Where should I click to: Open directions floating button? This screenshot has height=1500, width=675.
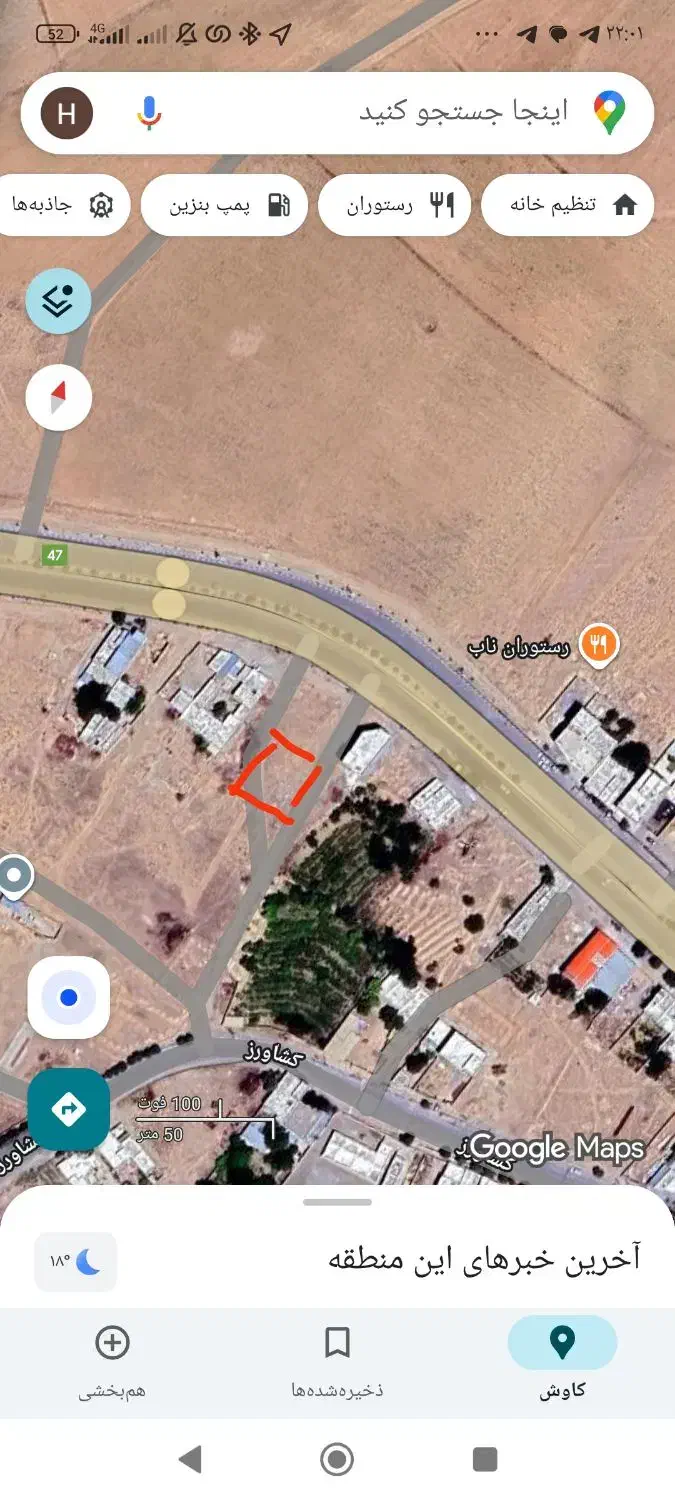point(68,1109)
